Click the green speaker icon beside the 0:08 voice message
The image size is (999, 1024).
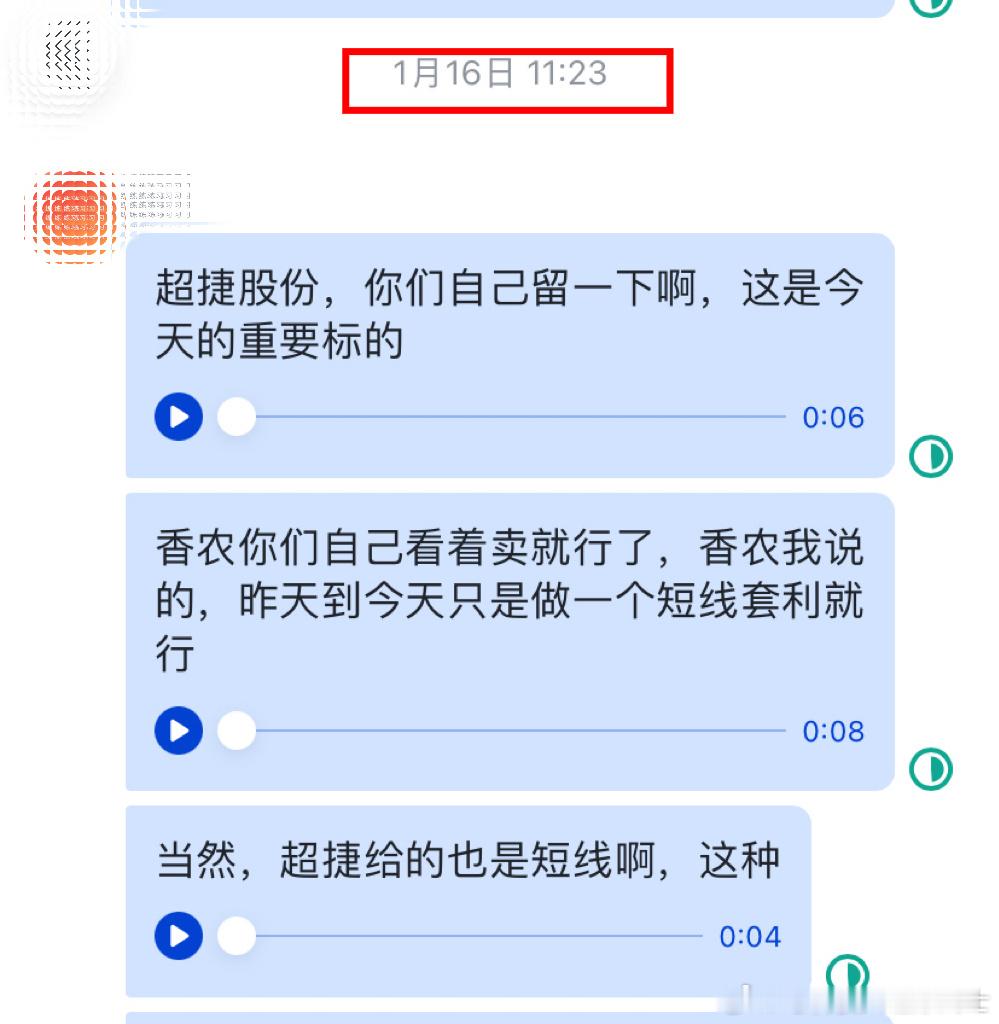click(930, 769)
